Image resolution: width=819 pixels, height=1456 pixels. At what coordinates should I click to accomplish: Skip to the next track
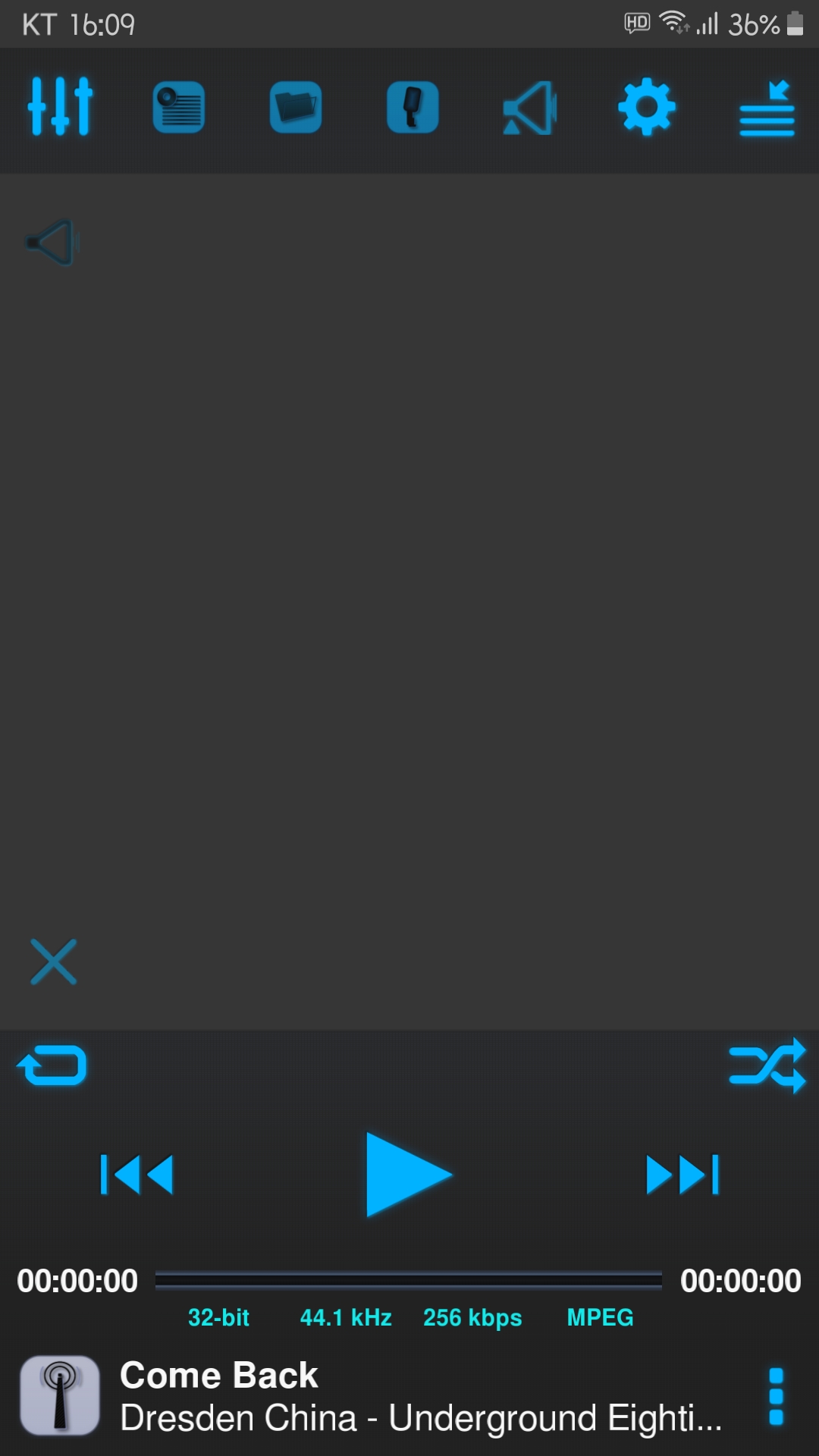click(x=682, y=1175)
